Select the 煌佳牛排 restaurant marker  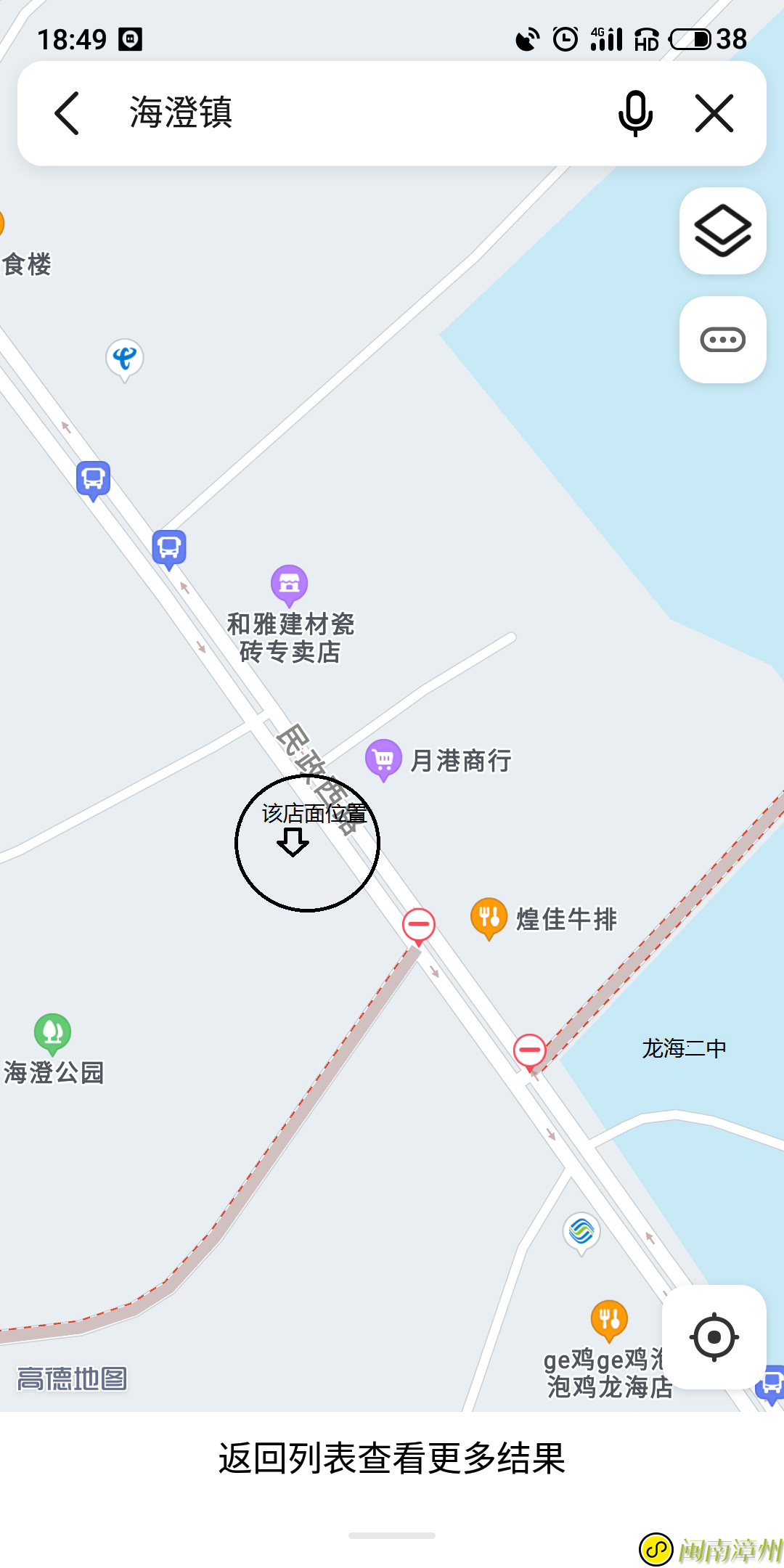tap(488, 916)
